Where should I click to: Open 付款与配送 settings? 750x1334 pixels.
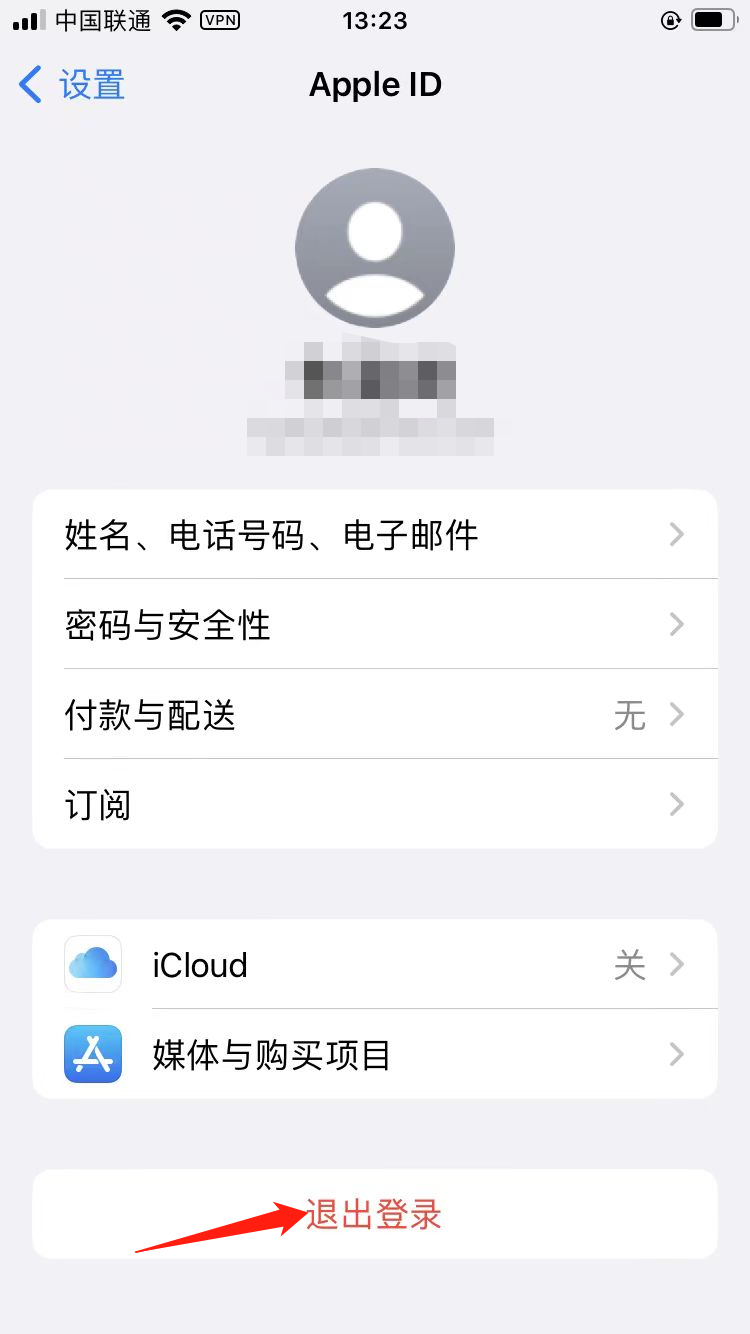(x=375, y=715)
